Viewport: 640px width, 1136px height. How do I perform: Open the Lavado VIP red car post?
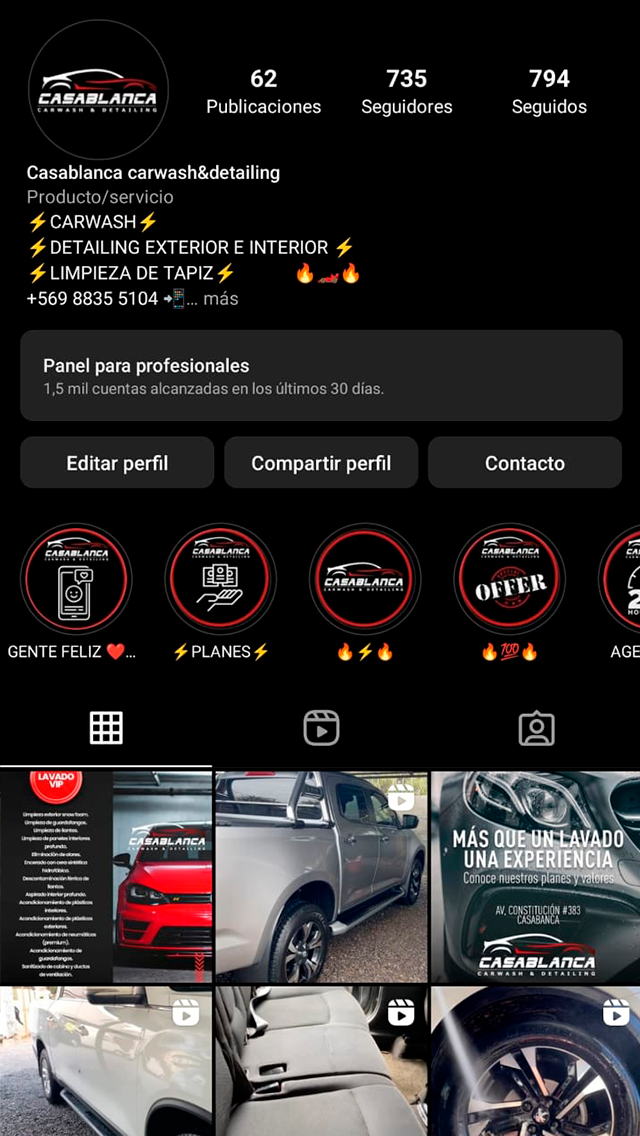106,877
